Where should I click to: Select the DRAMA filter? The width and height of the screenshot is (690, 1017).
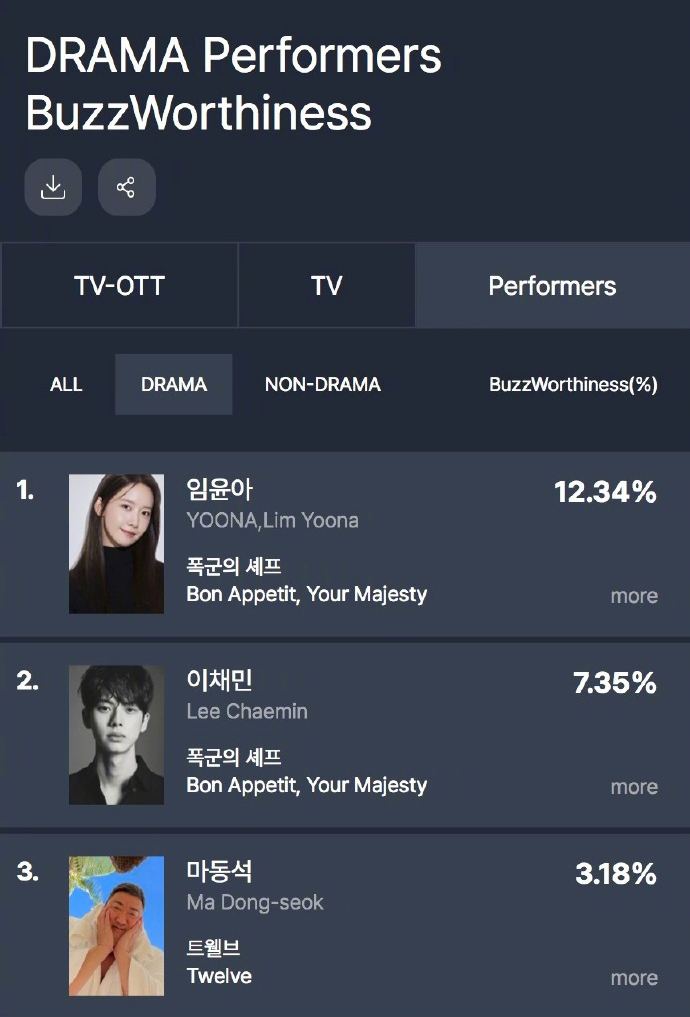(x=174, y=384)
